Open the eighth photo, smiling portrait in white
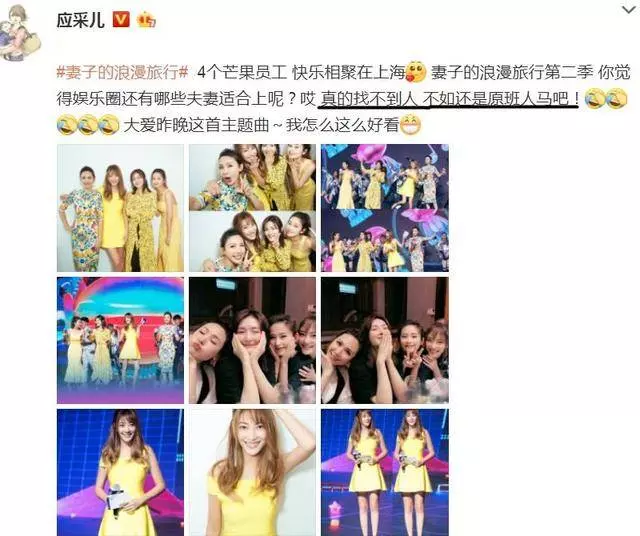This screenshot has width=640, height=536. pos(252,470)
